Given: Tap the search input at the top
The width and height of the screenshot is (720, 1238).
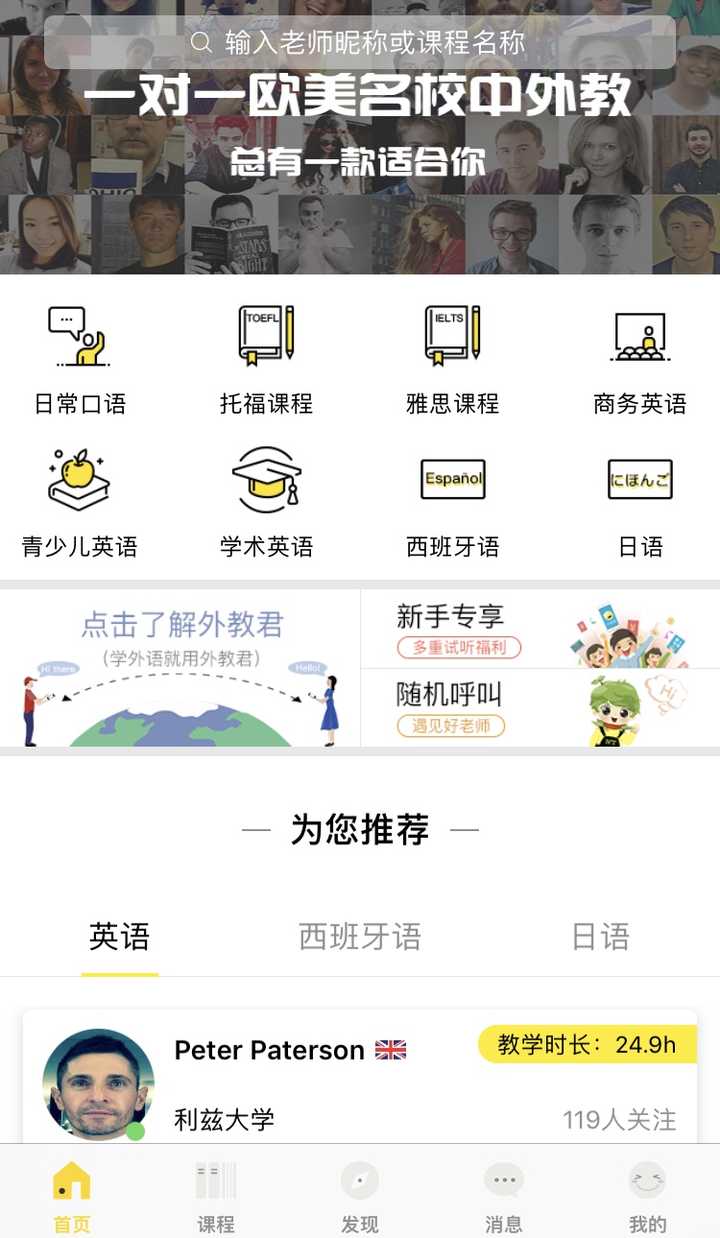Looking at the screenshot, I should (360, 44).
